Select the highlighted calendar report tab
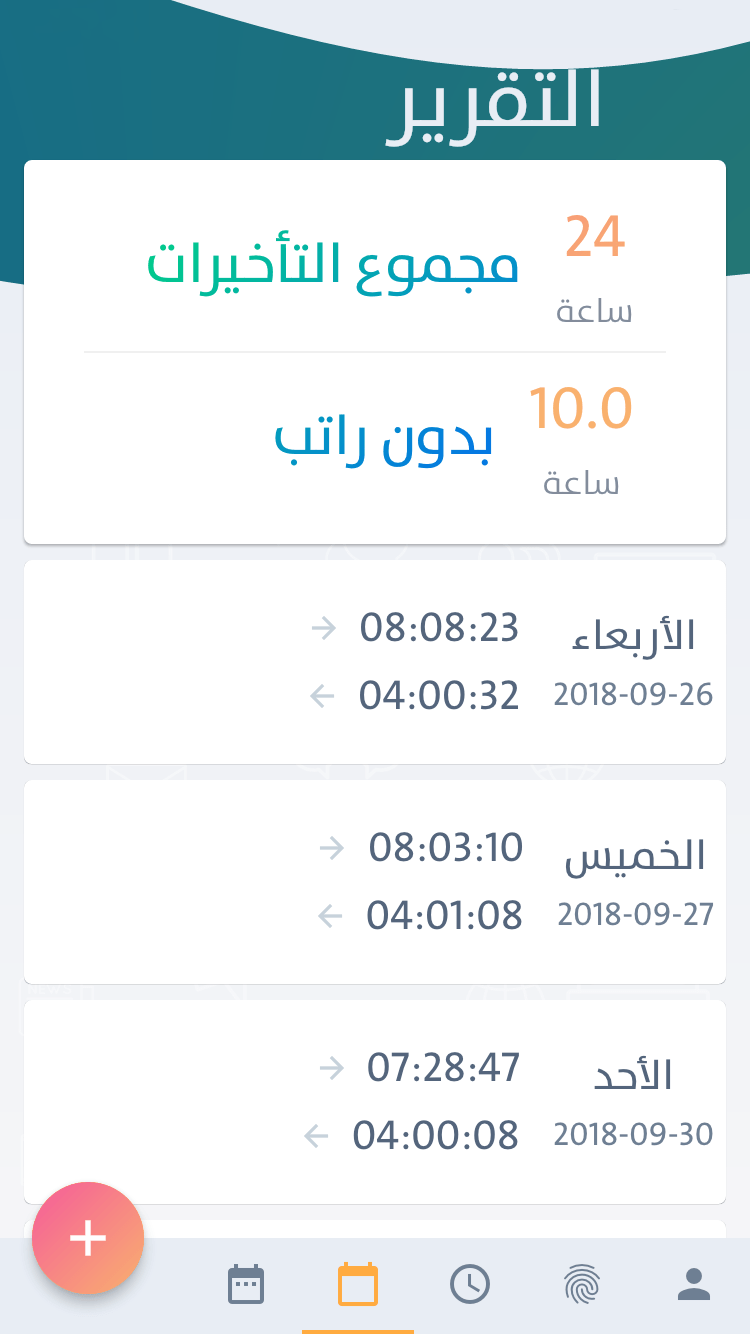Image resolution: width=750 pixels, height=1334 pixels. pos(358,1284)
